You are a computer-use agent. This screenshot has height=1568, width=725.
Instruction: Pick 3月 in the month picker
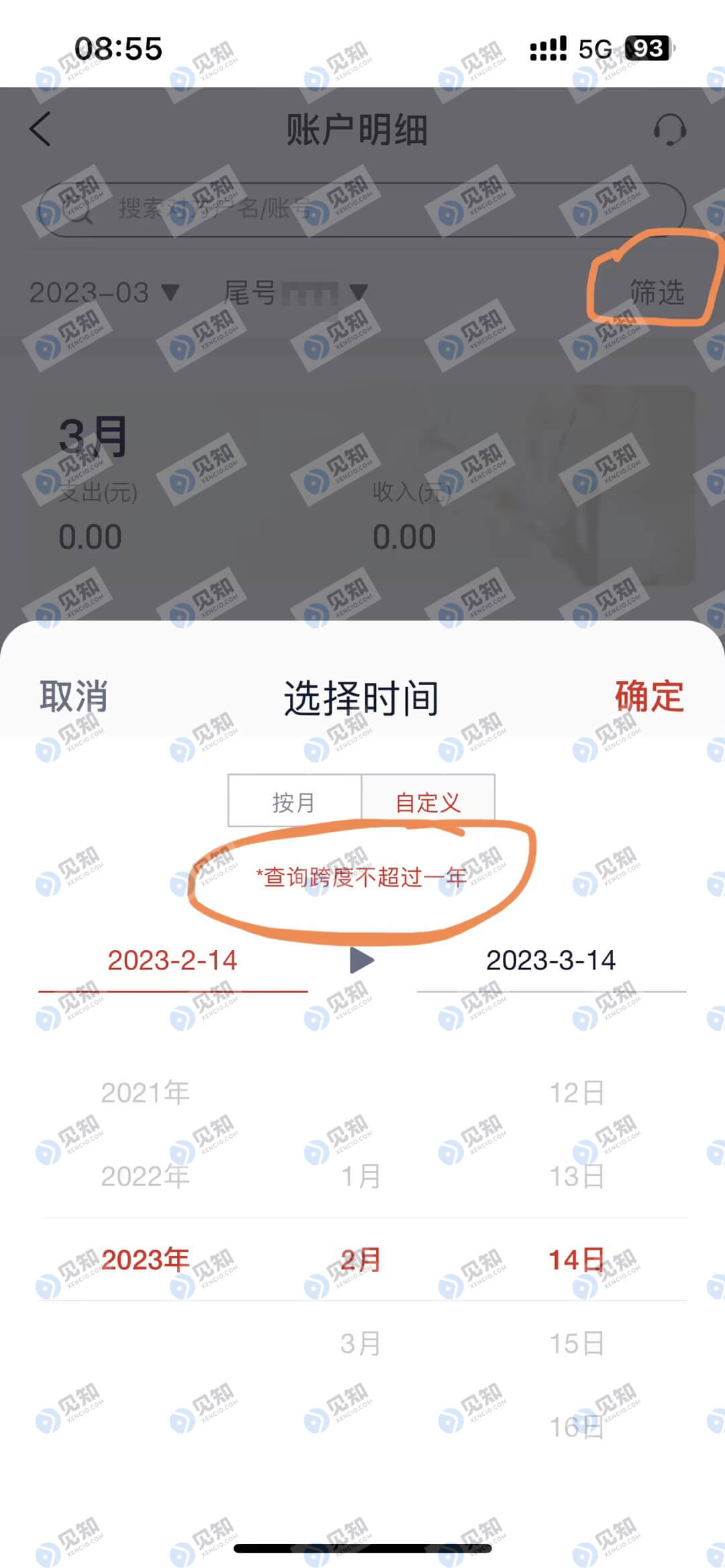click(361, 1343)
